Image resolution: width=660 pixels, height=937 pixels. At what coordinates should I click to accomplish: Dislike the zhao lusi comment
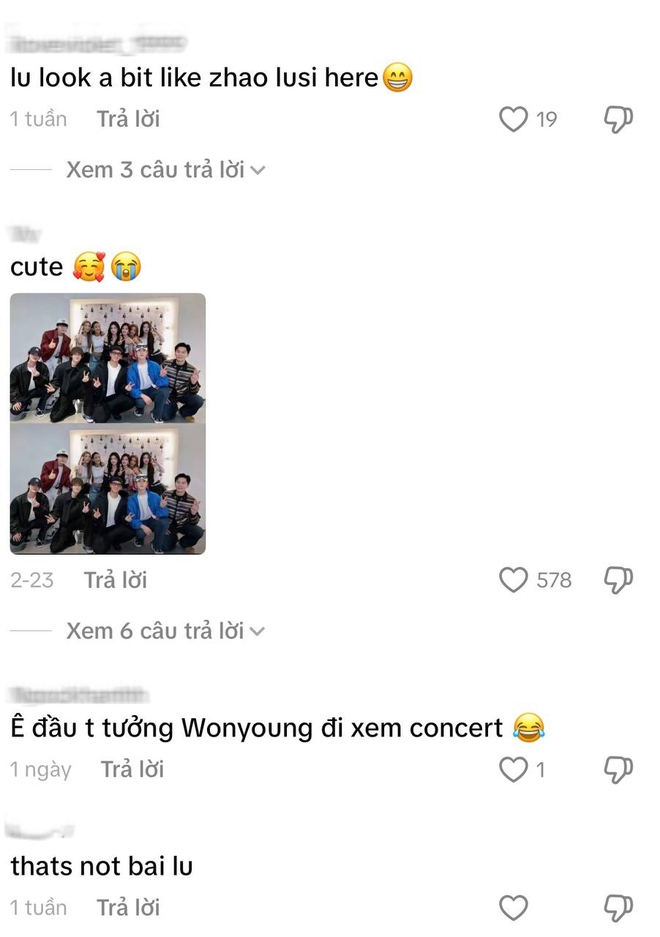coord(619,120)
